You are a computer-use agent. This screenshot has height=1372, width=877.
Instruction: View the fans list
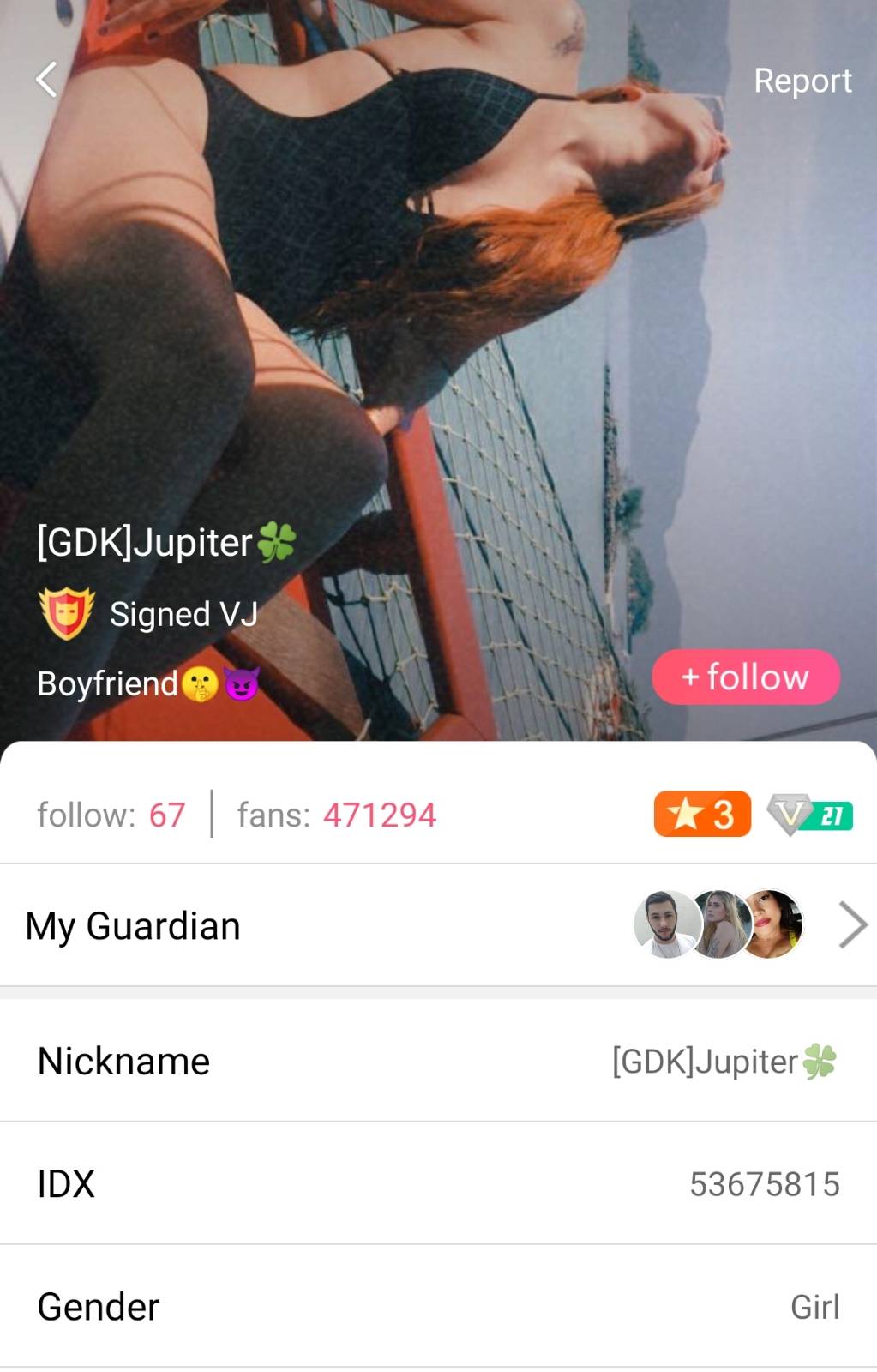coord(337,815)
